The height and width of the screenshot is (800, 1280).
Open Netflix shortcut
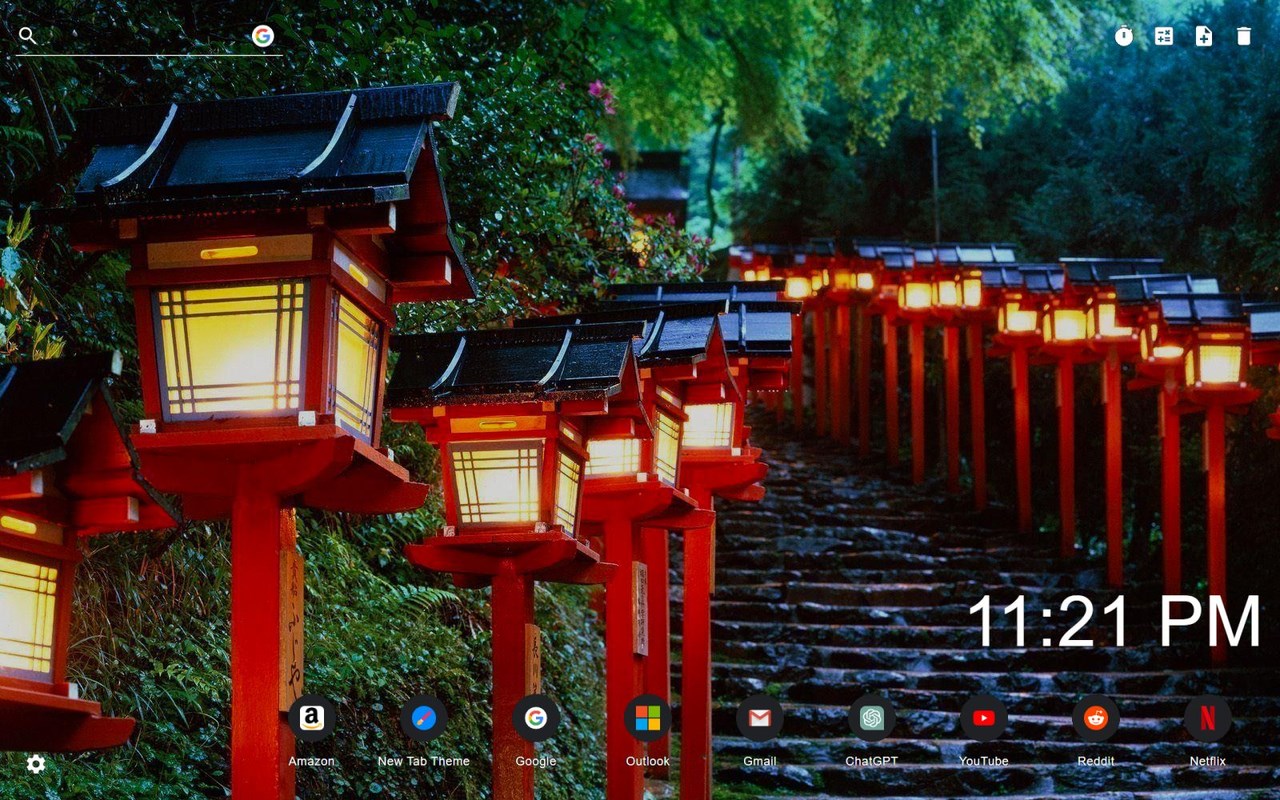coord(1208,718)
